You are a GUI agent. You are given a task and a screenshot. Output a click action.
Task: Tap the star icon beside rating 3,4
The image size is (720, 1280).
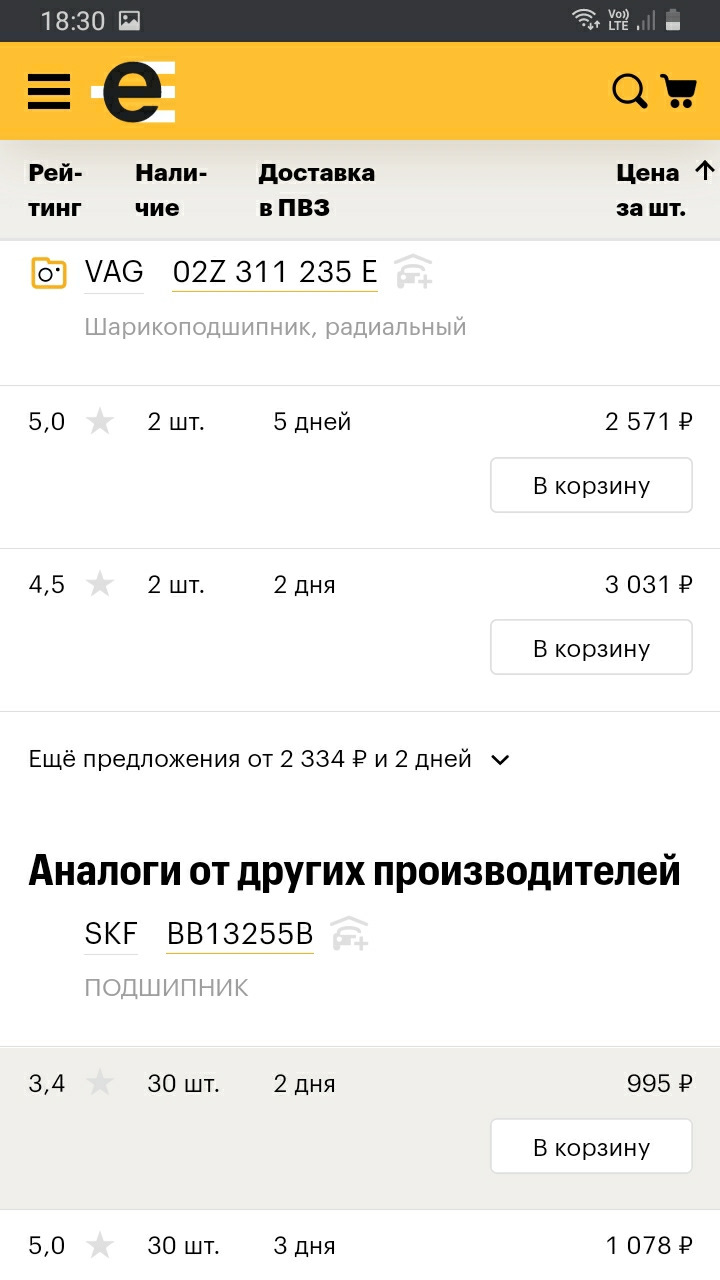(x=100, y=1083)
